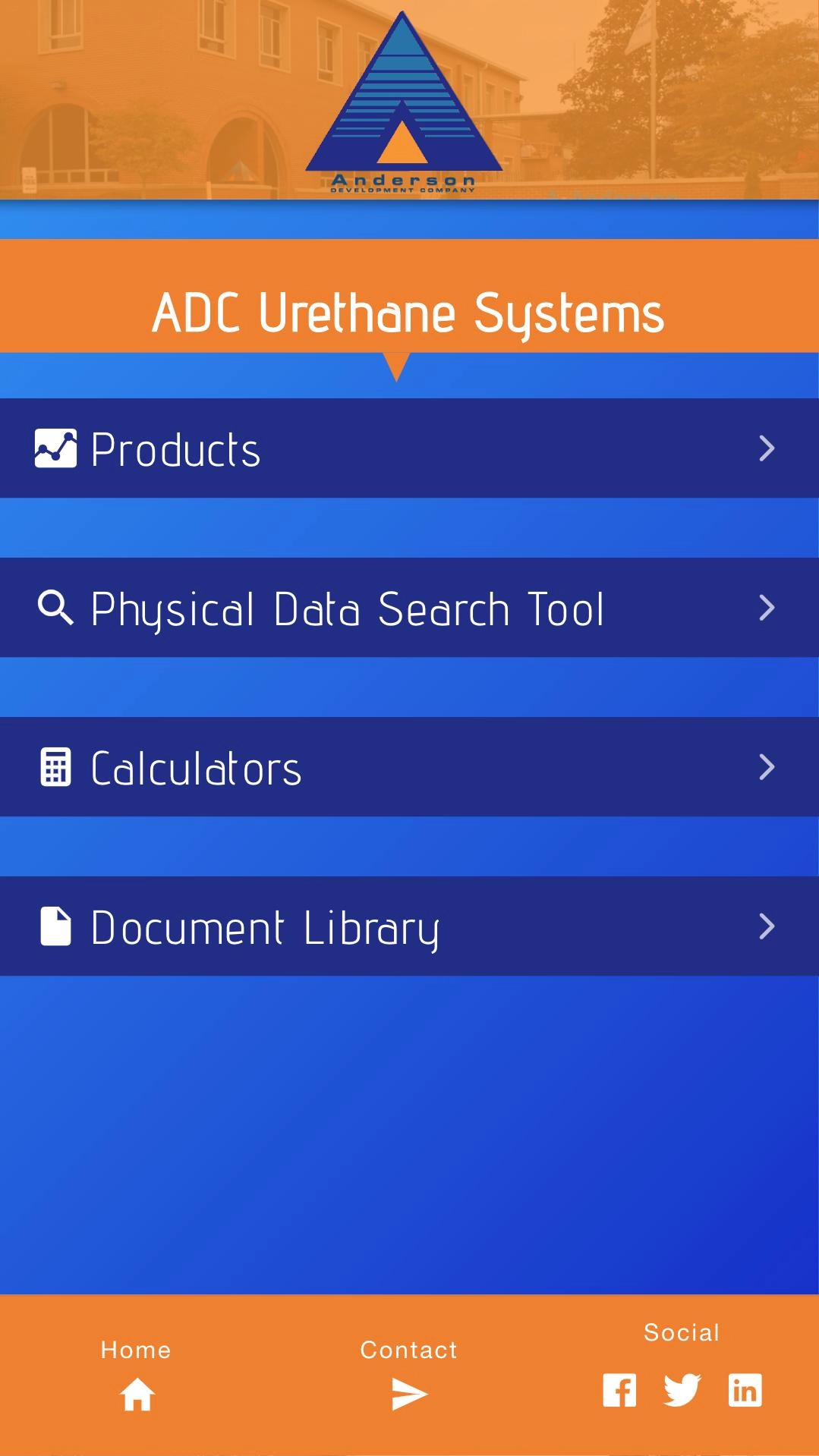Image resolution: width=819 pixels, height=1456 pixels.
Task: Open the Document Library
Action: pyautogui.click(x=409, y=926)
